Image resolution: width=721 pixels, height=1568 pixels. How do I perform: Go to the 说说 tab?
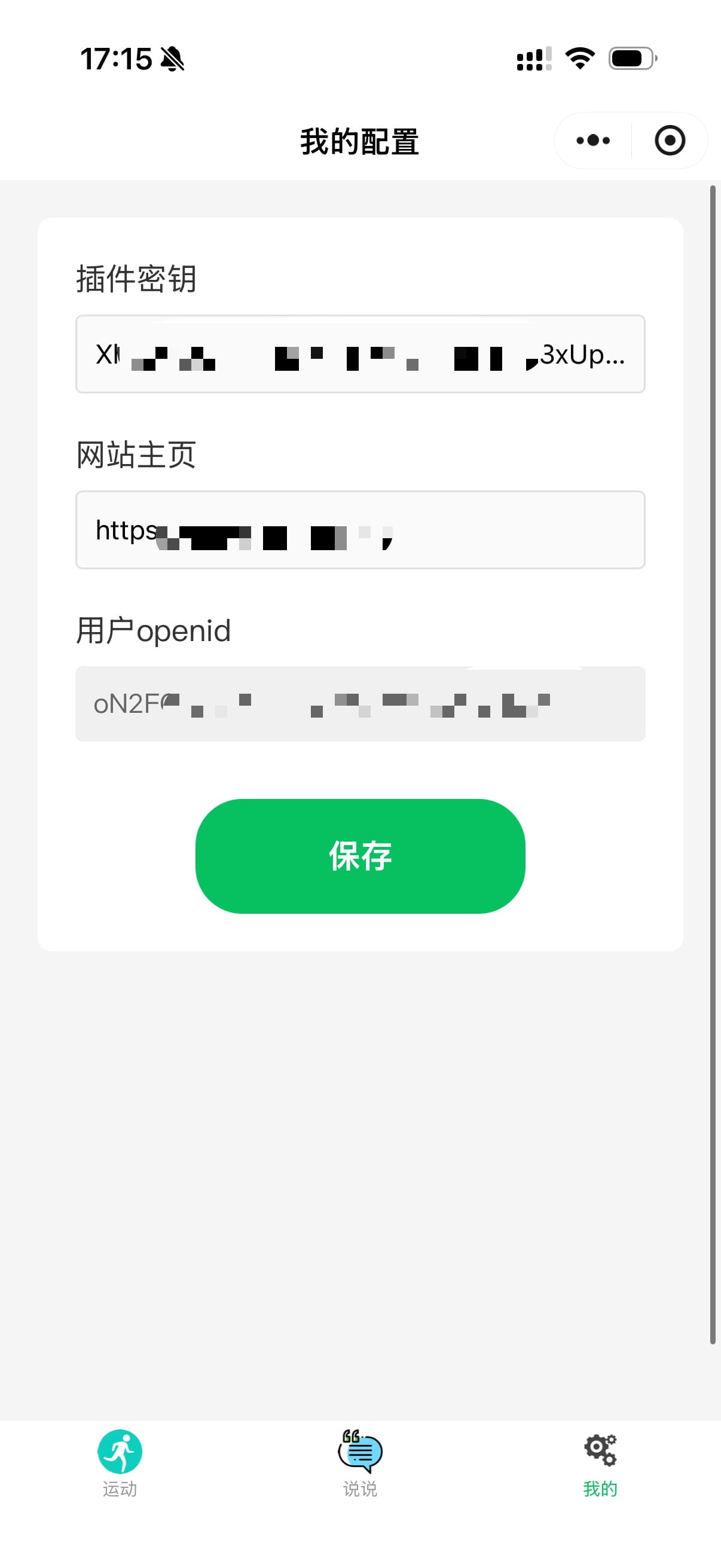coord(359,1463)
